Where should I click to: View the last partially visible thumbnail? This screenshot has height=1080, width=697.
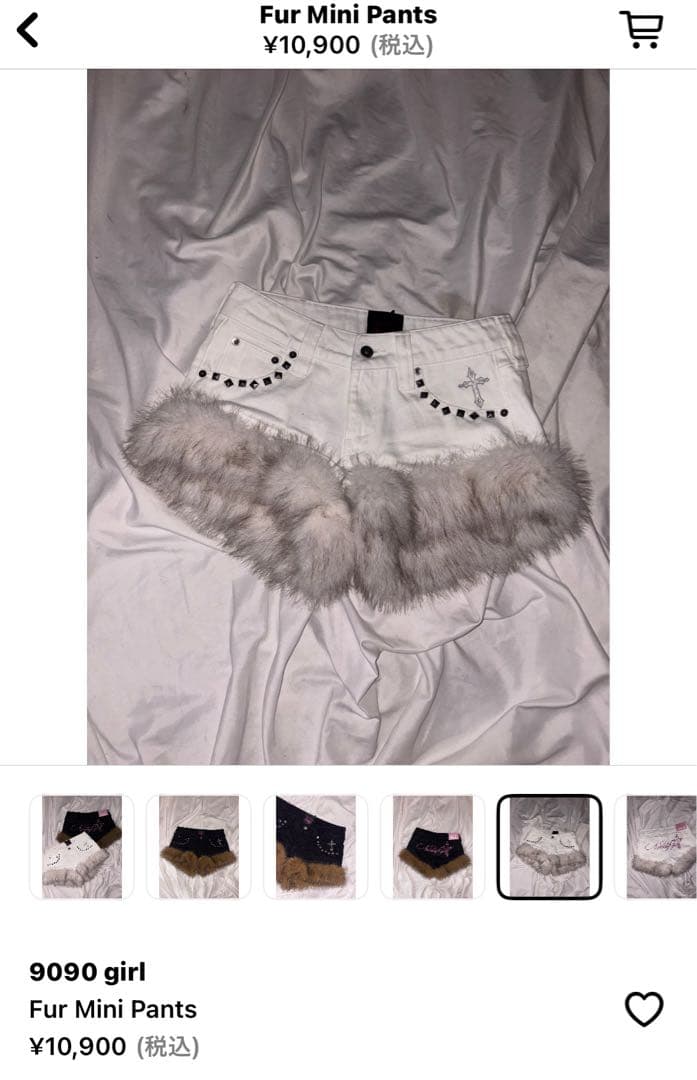tap(658, 846)
